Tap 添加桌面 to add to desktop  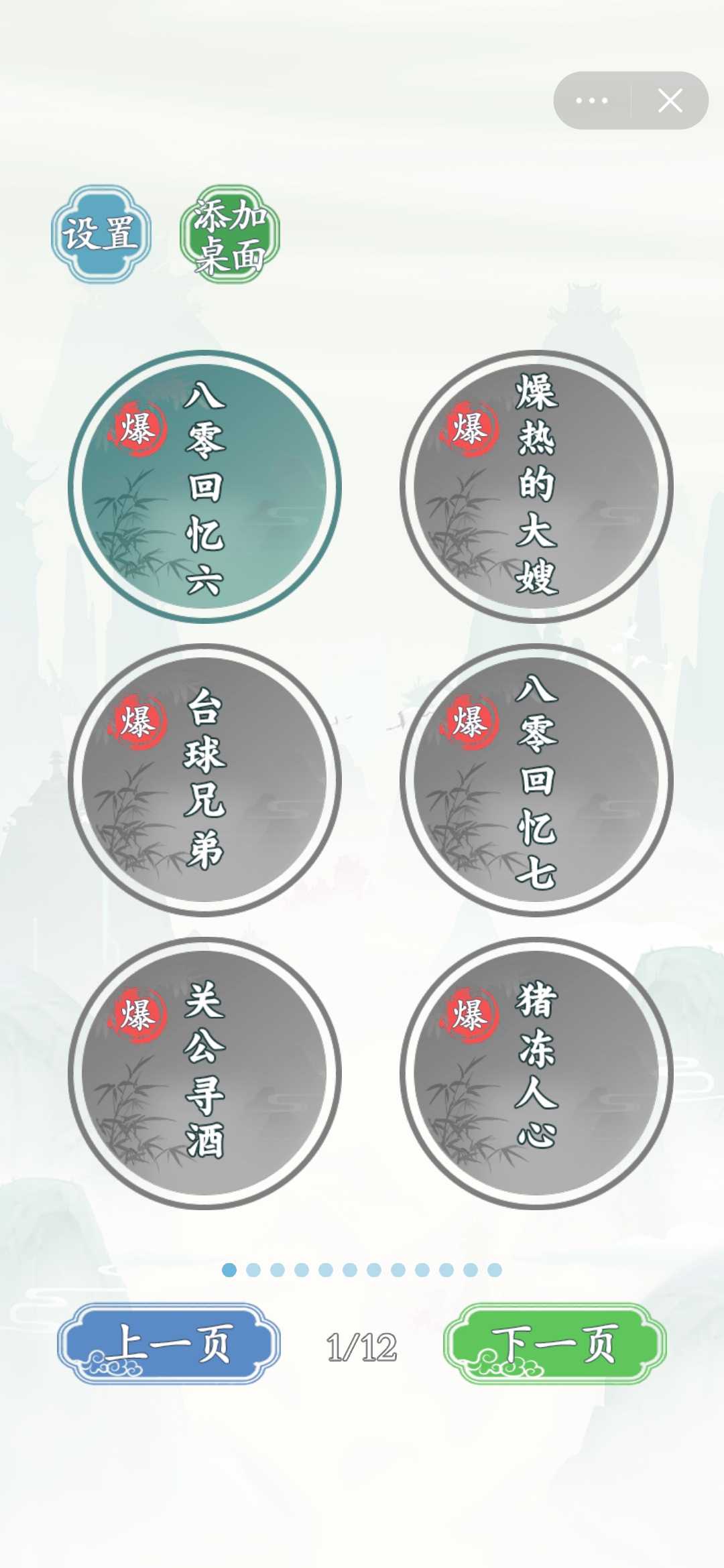(230, 235)
